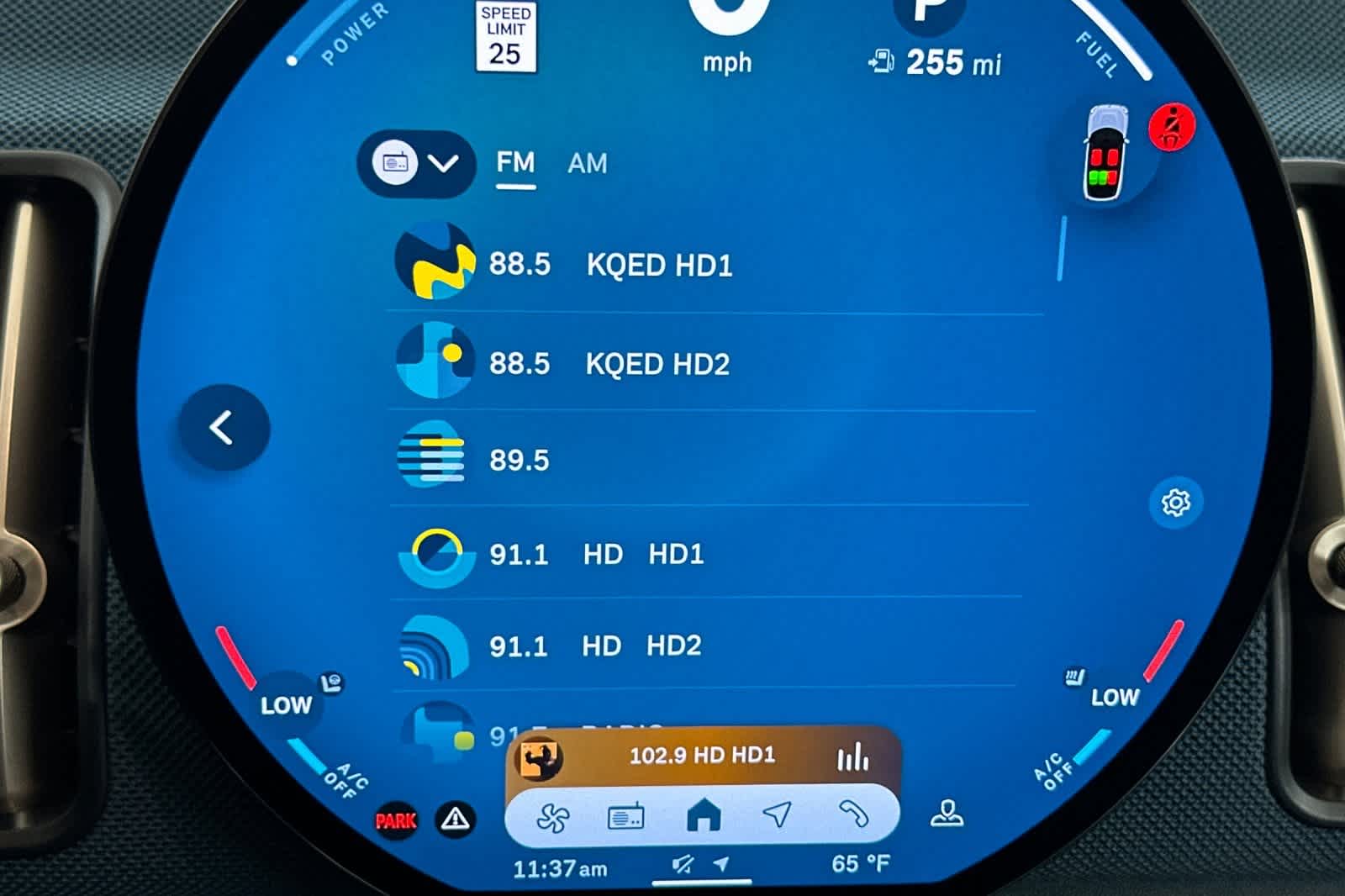
Task: Open the driver profile icon
Action: [x=947, y=814]
